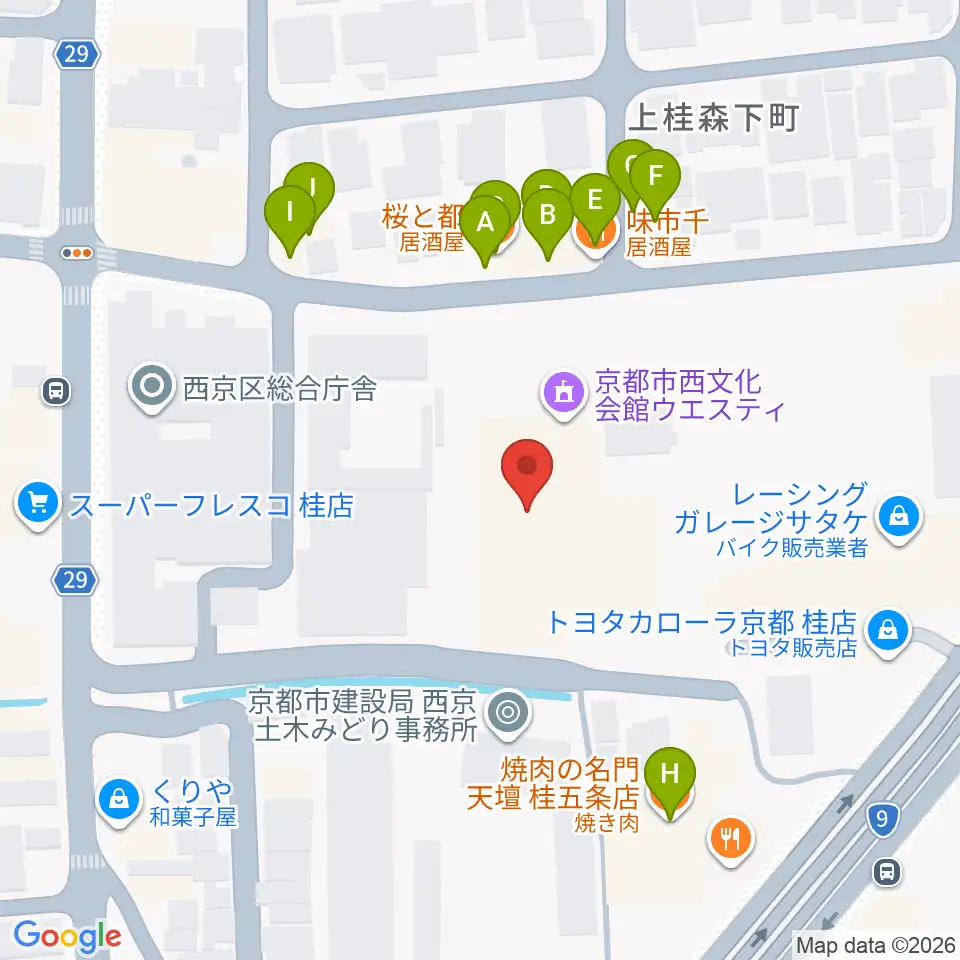The height and width of the screenshot is (960, 960).
Task: Open the レーシングガレージサタケ pin
Action: tap(899, 518)
